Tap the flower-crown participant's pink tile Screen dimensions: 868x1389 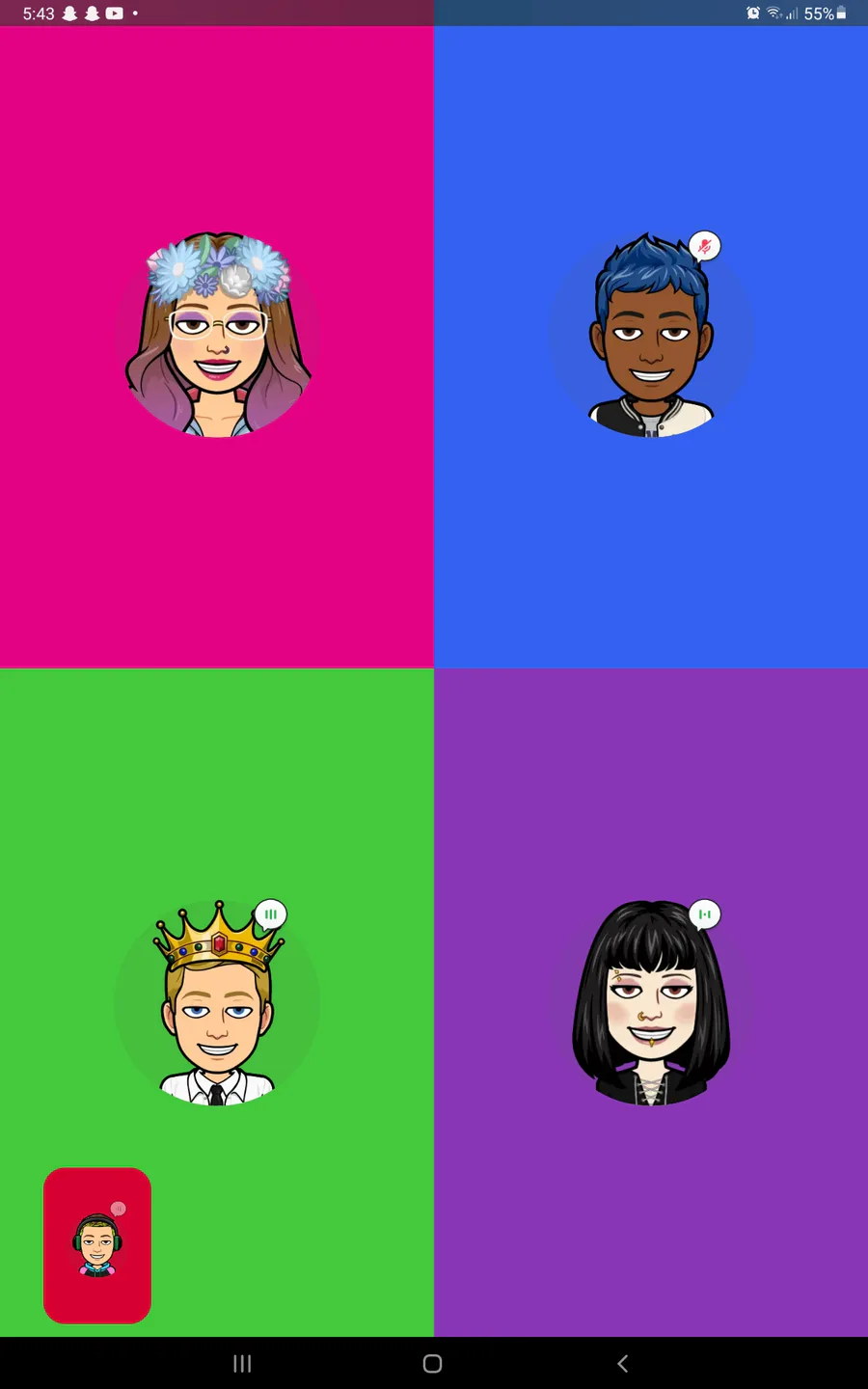pos(217,346)
